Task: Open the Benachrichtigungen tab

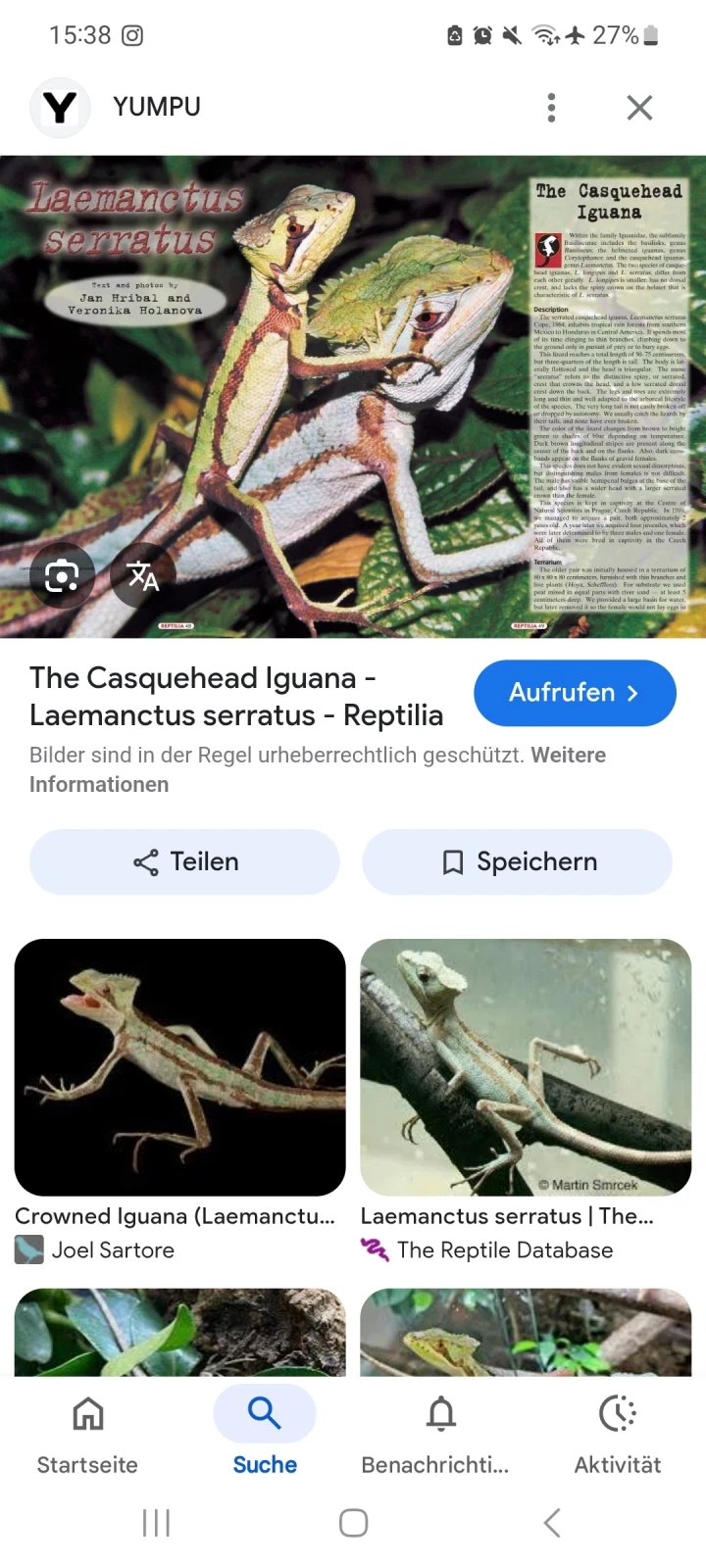Action: (440, 1436)
